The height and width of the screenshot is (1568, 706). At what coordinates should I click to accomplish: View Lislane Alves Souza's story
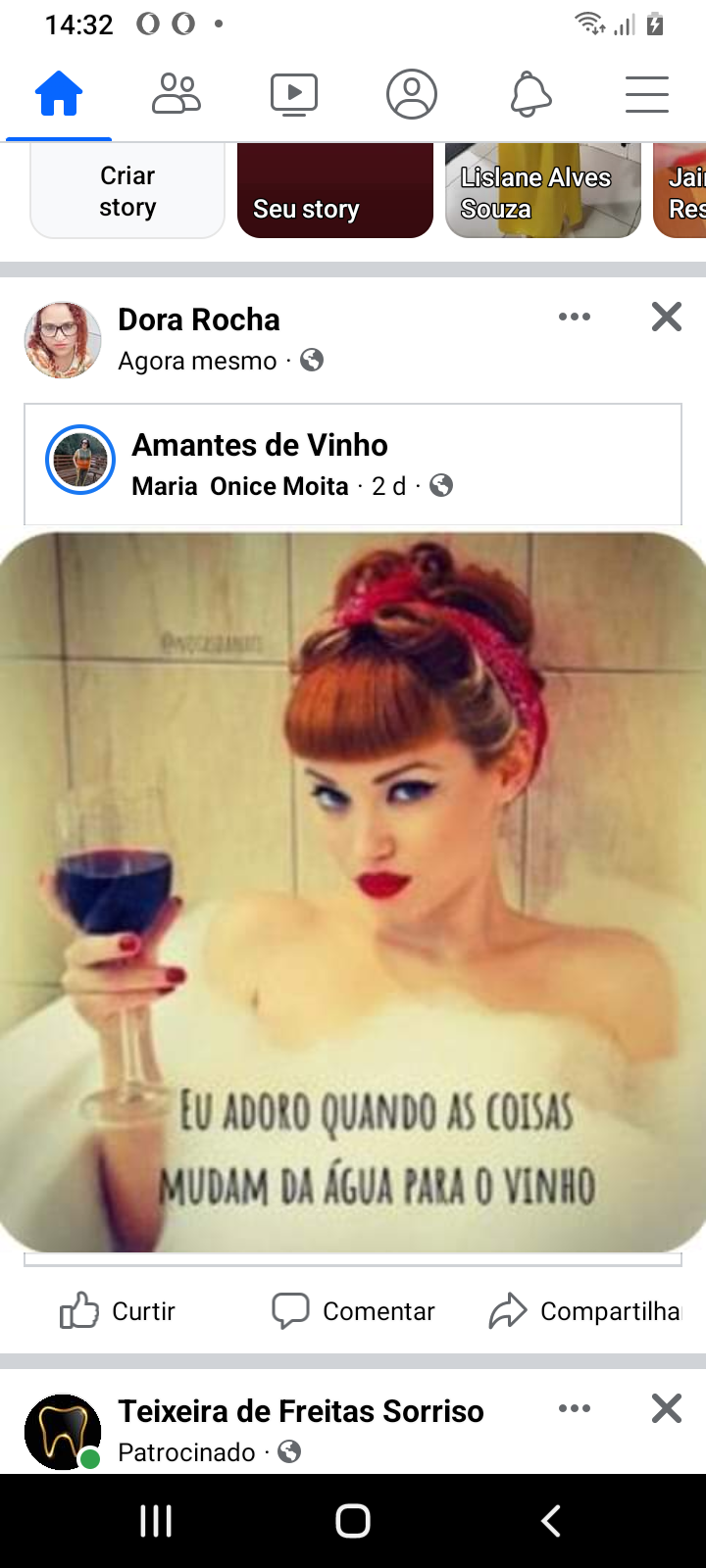tap(542, 191)
